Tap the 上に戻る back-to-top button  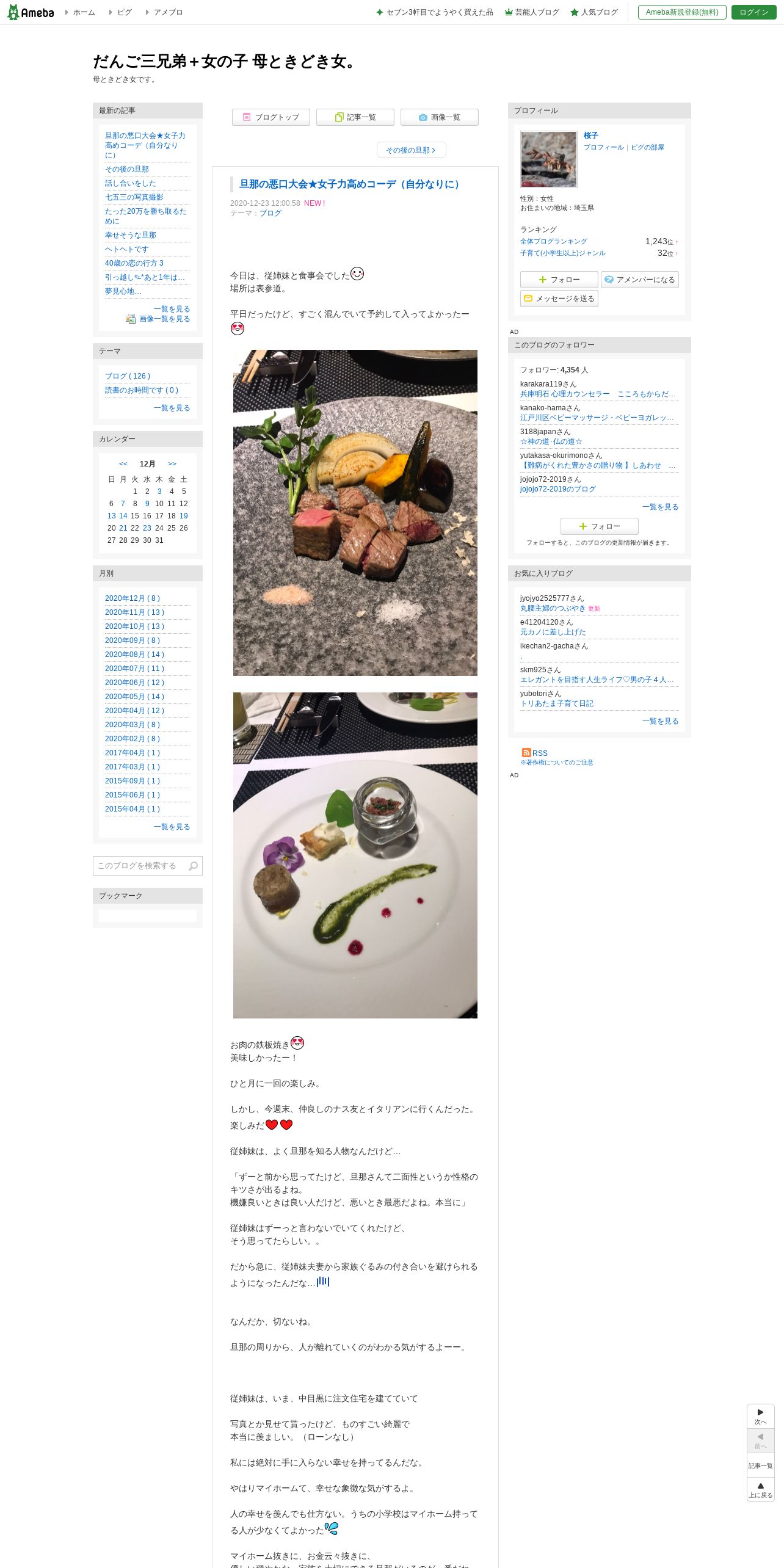pyautogui.click(x=761, y=1490)
